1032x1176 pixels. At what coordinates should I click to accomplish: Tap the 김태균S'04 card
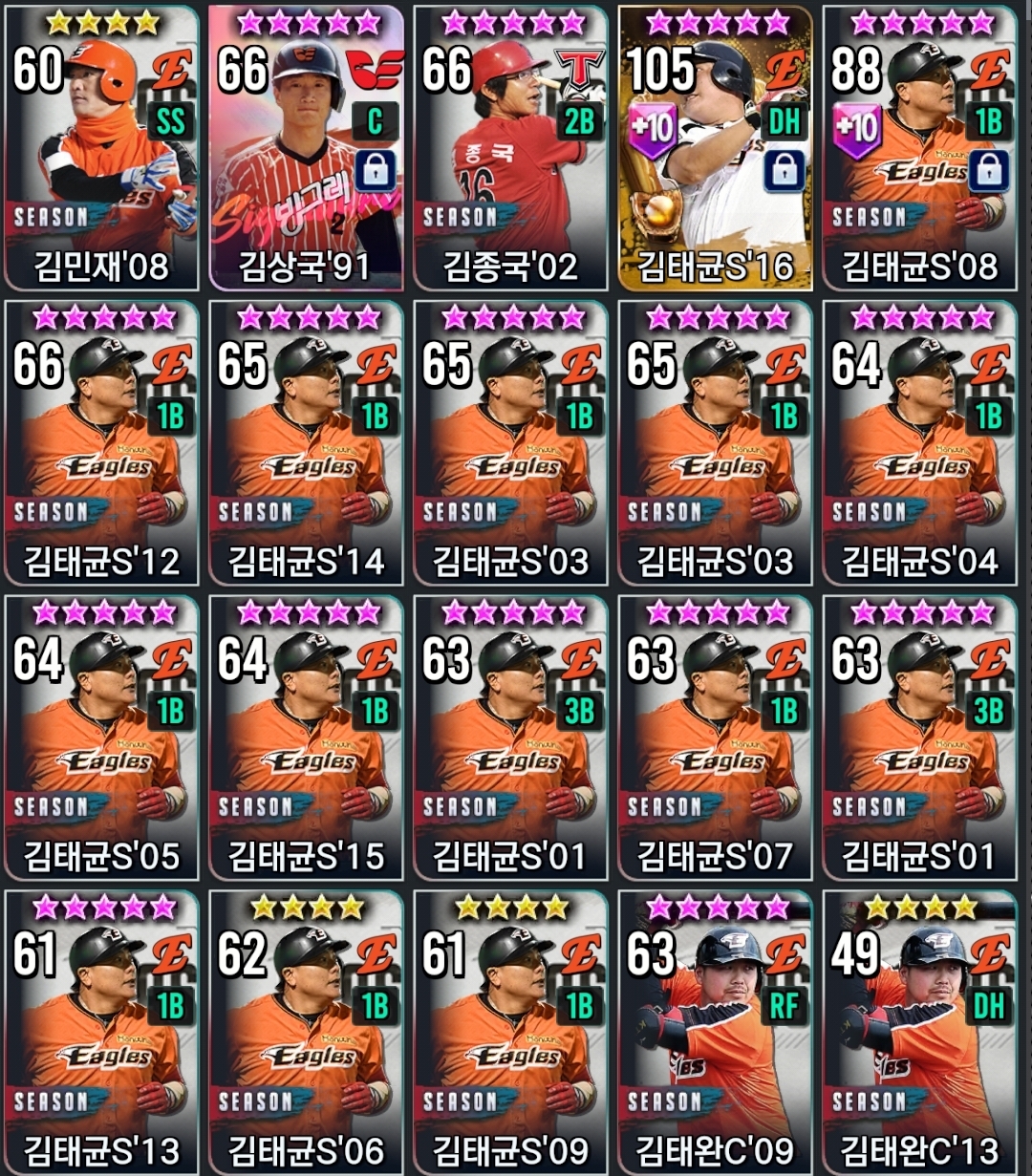coord(919,442)
